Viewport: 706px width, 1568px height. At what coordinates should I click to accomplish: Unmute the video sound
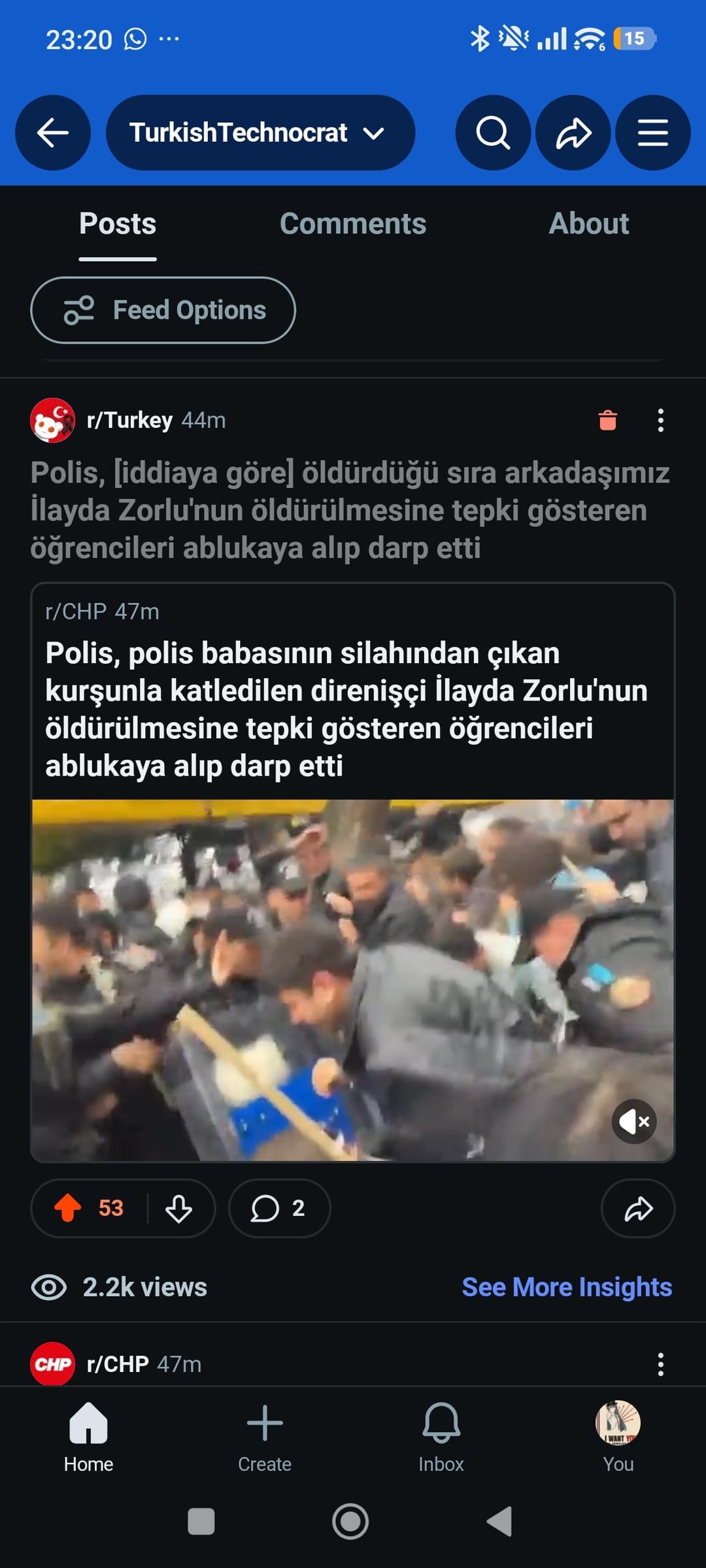tap(634, 1122)
